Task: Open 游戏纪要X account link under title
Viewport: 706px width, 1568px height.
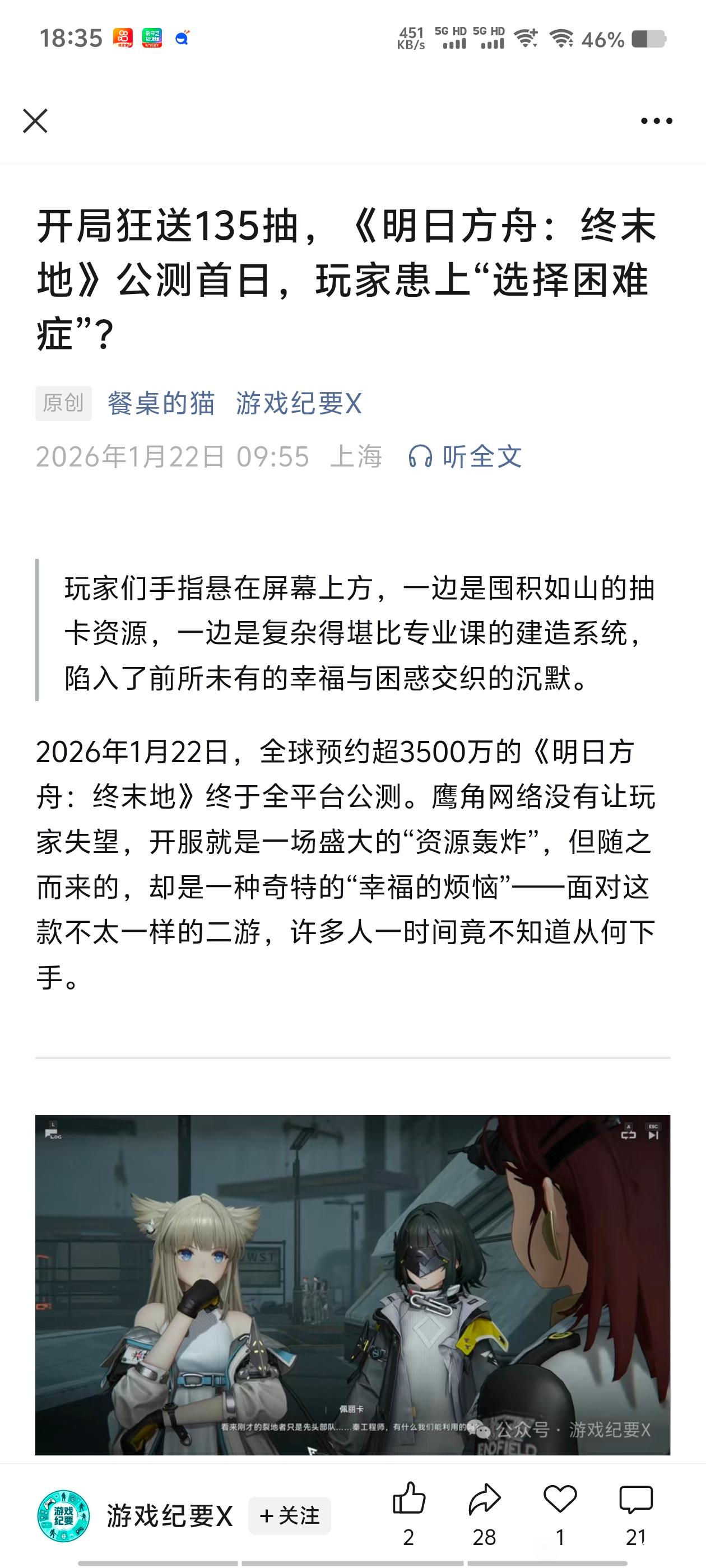Action: pyautogui.click(x=299, y=404)
